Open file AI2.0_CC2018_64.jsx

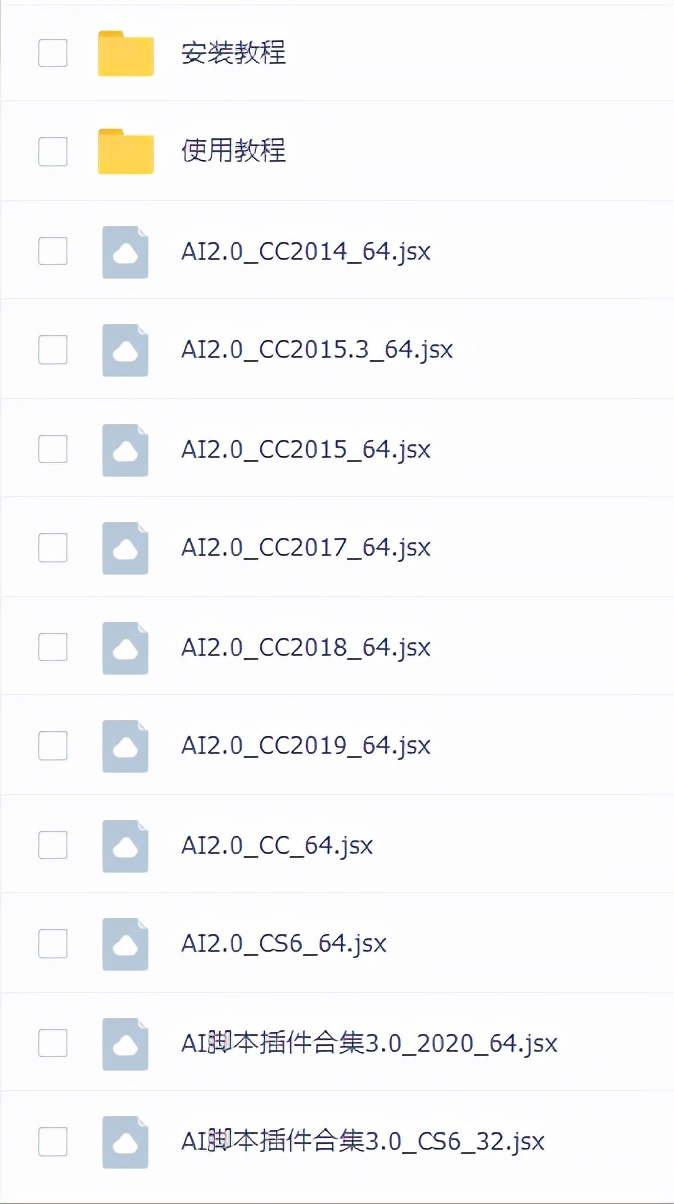tap(306, 647)
